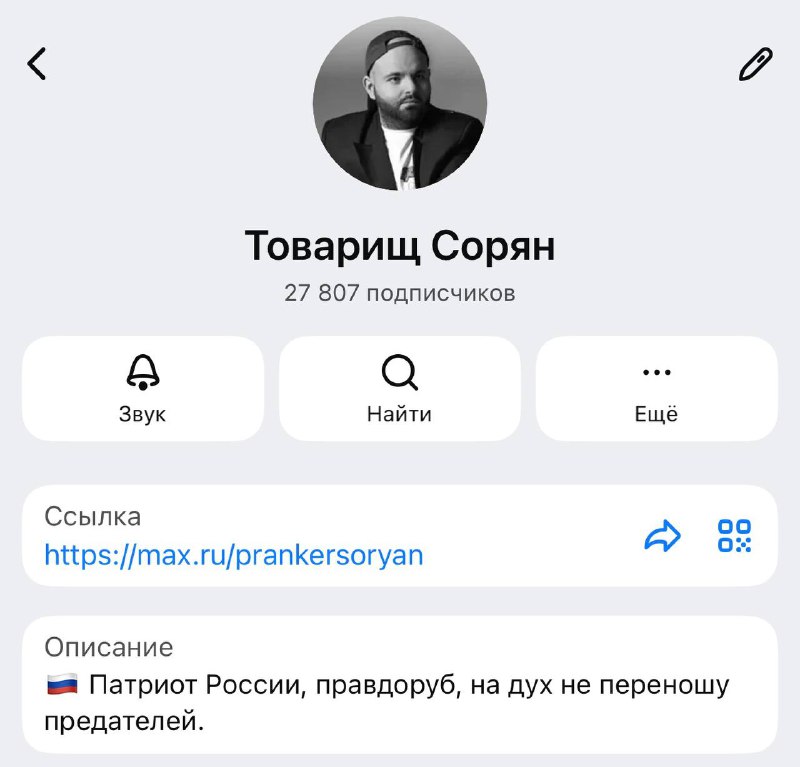
Task: Open the Ещё more options button
Action: [x=656, y=388]
